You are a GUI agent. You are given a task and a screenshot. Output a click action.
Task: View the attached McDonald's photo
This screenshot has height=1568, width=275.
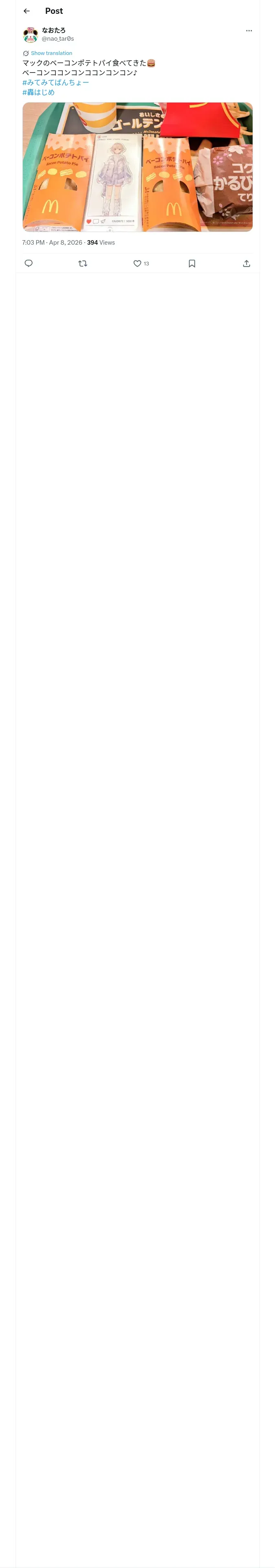tap(137, 167)
